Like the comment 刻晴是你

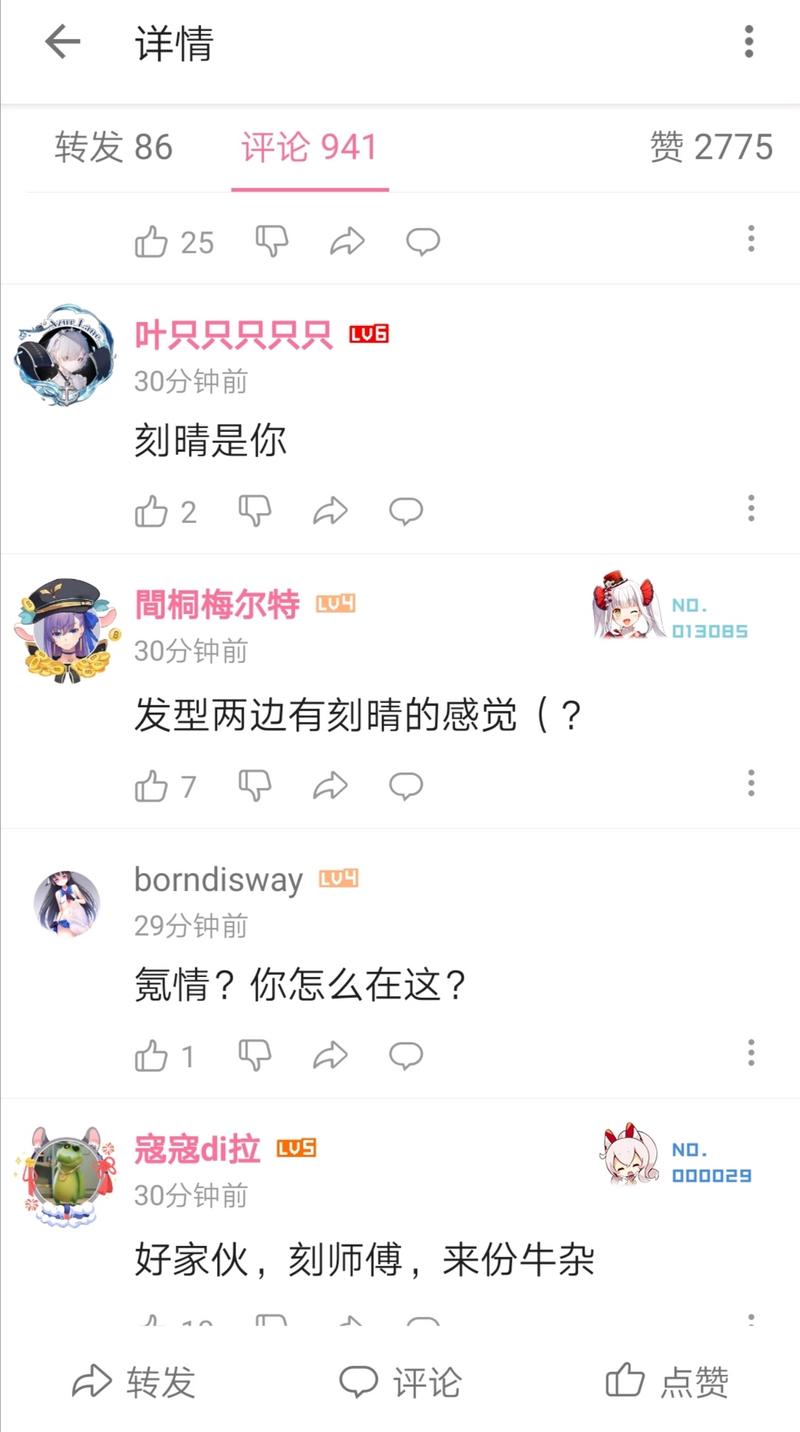(x=152, y=512)
